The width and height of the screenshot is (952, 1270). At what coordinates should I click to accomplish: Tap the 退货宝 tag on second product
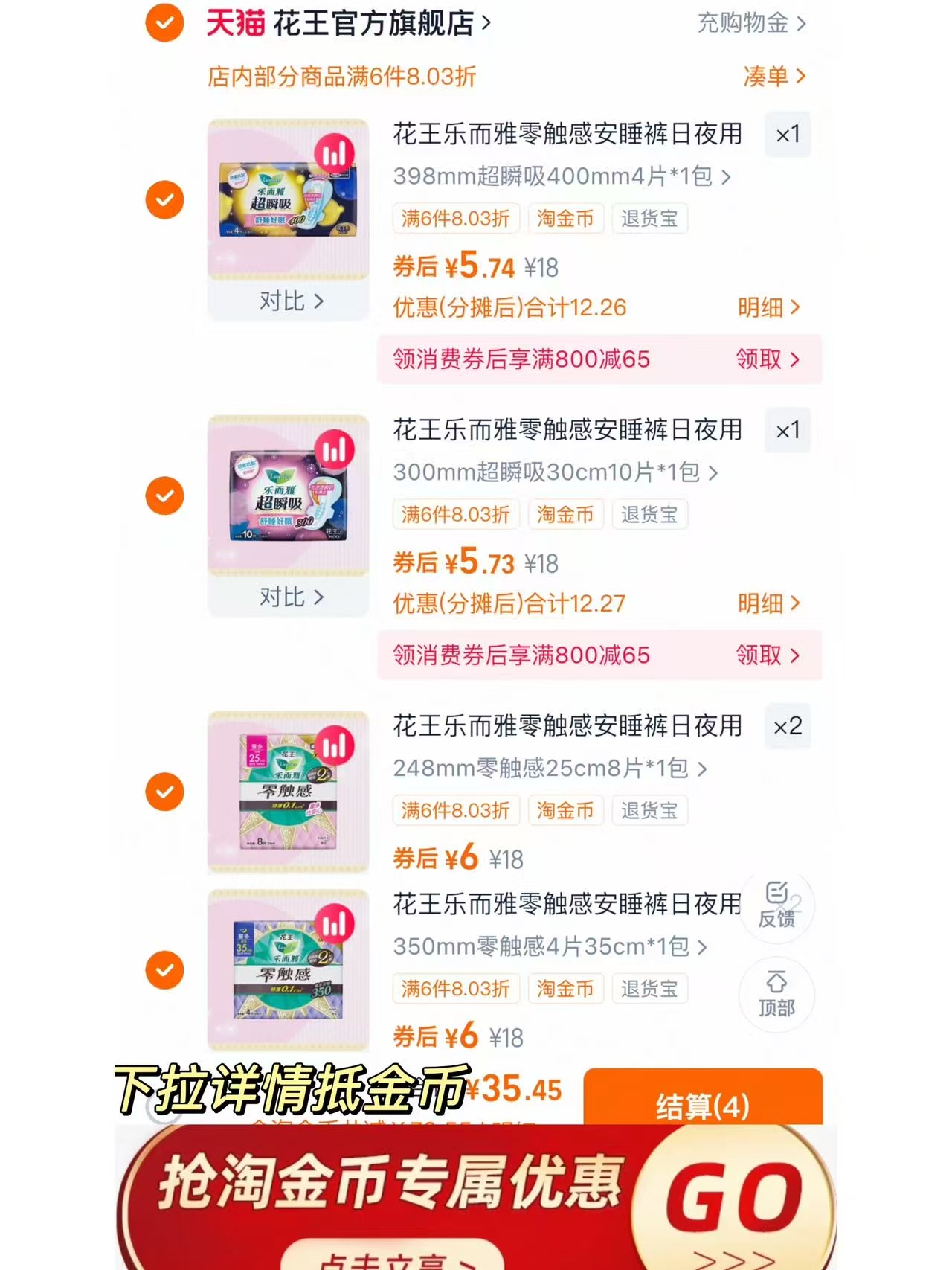pos(649,514)
